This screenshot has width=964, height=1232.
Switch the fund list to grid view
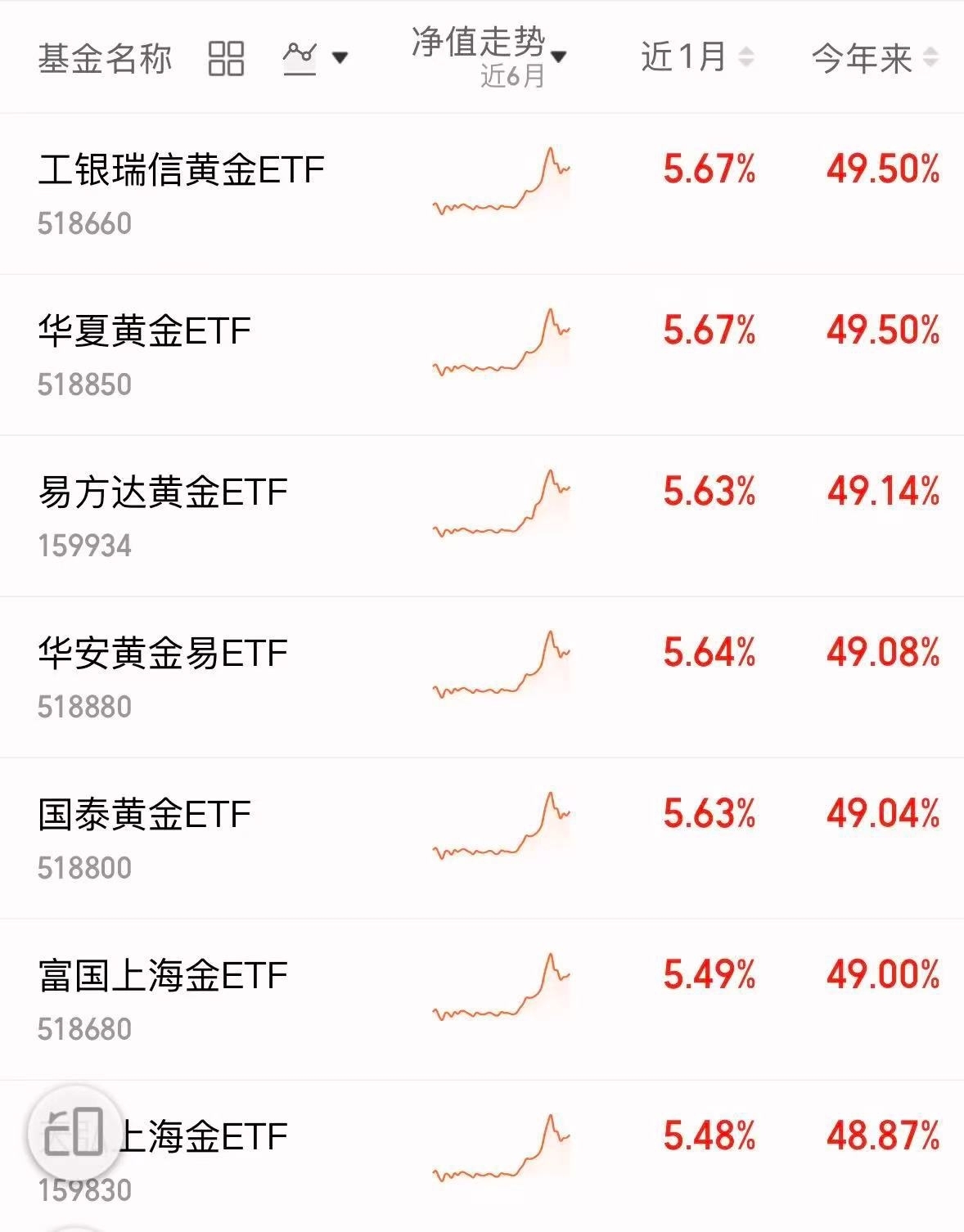pos(226,58)
